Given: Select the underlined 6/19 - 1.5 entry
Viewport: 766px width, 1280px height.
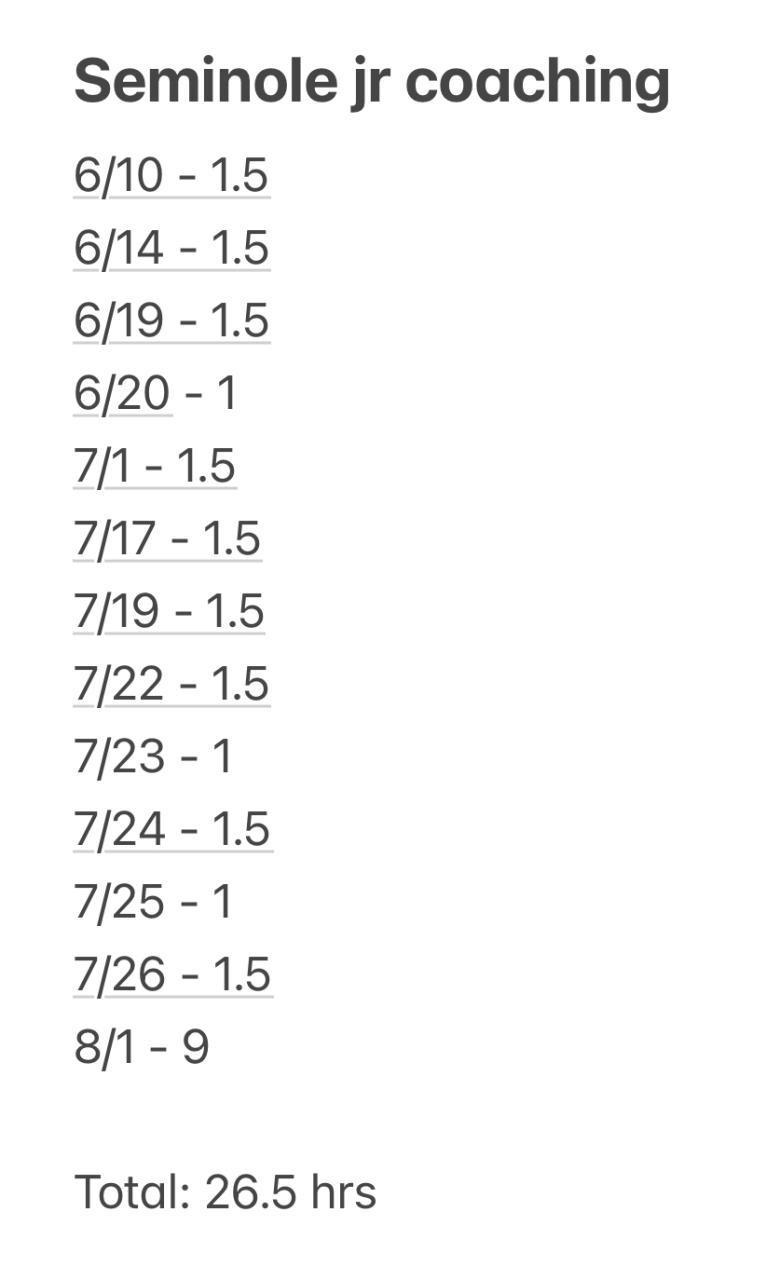Looking at the screenshot, I should click(x=171, y=321).
